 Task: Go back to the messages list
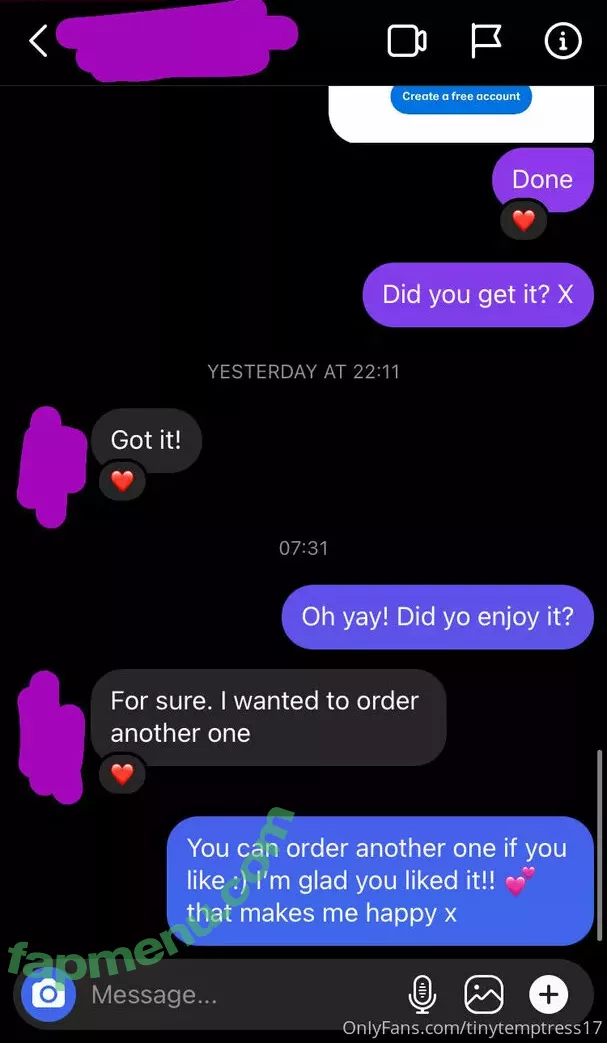click(38, 41)
